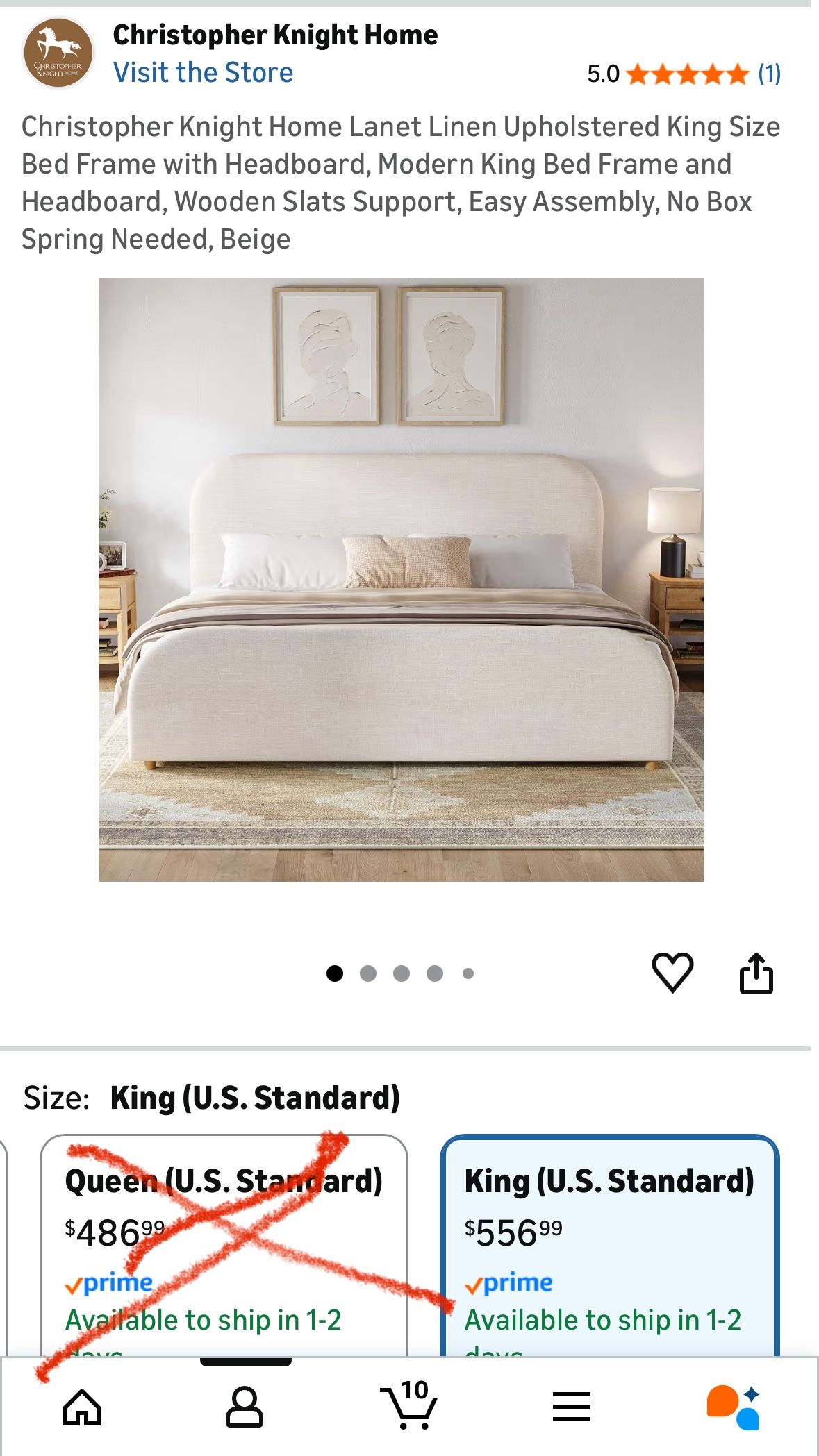
Task: Select King (U.S. Standard) size option
Action: coord(609,1243)
